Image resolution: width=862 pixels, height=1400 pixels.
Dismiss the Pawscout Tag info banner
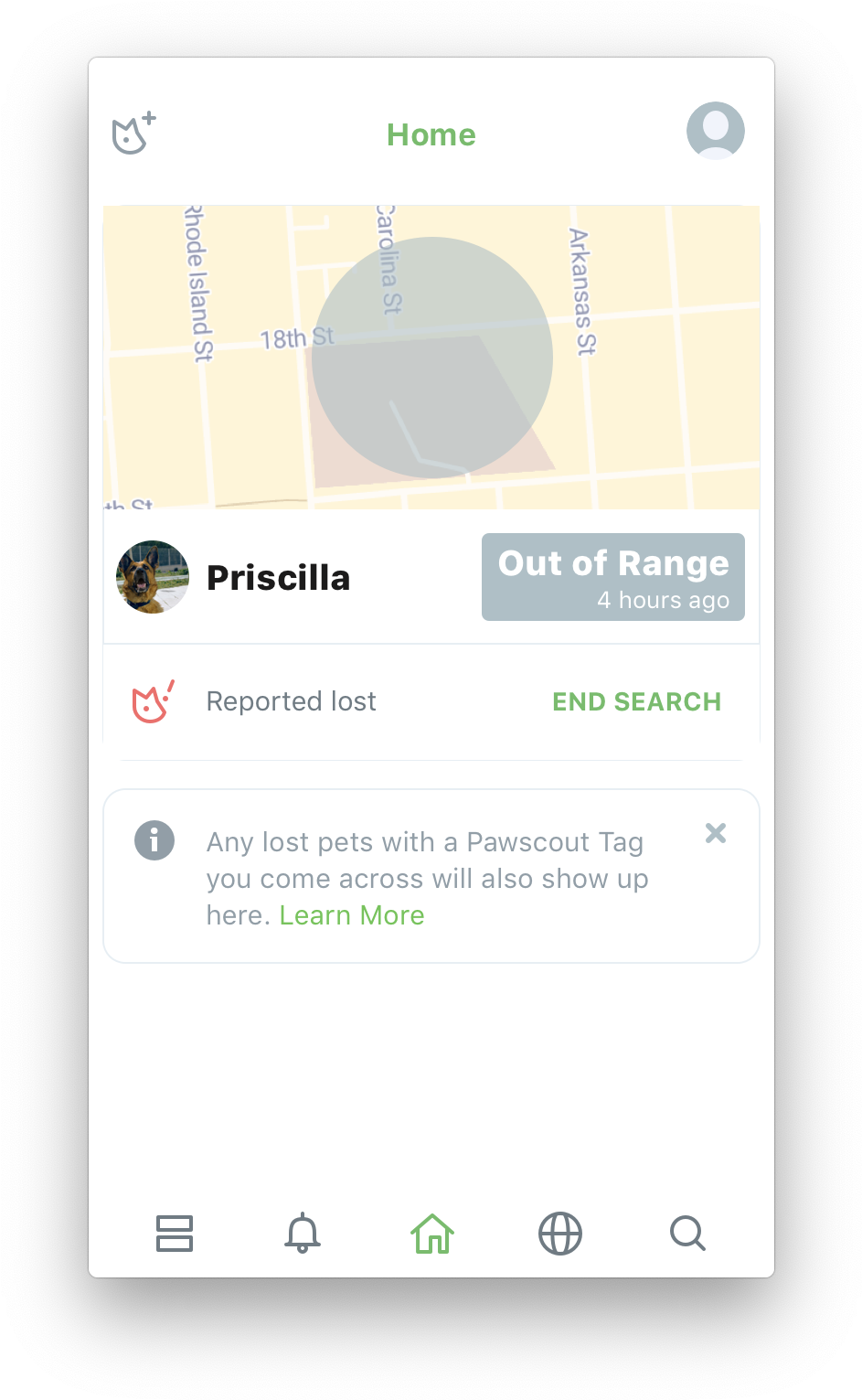716,833
